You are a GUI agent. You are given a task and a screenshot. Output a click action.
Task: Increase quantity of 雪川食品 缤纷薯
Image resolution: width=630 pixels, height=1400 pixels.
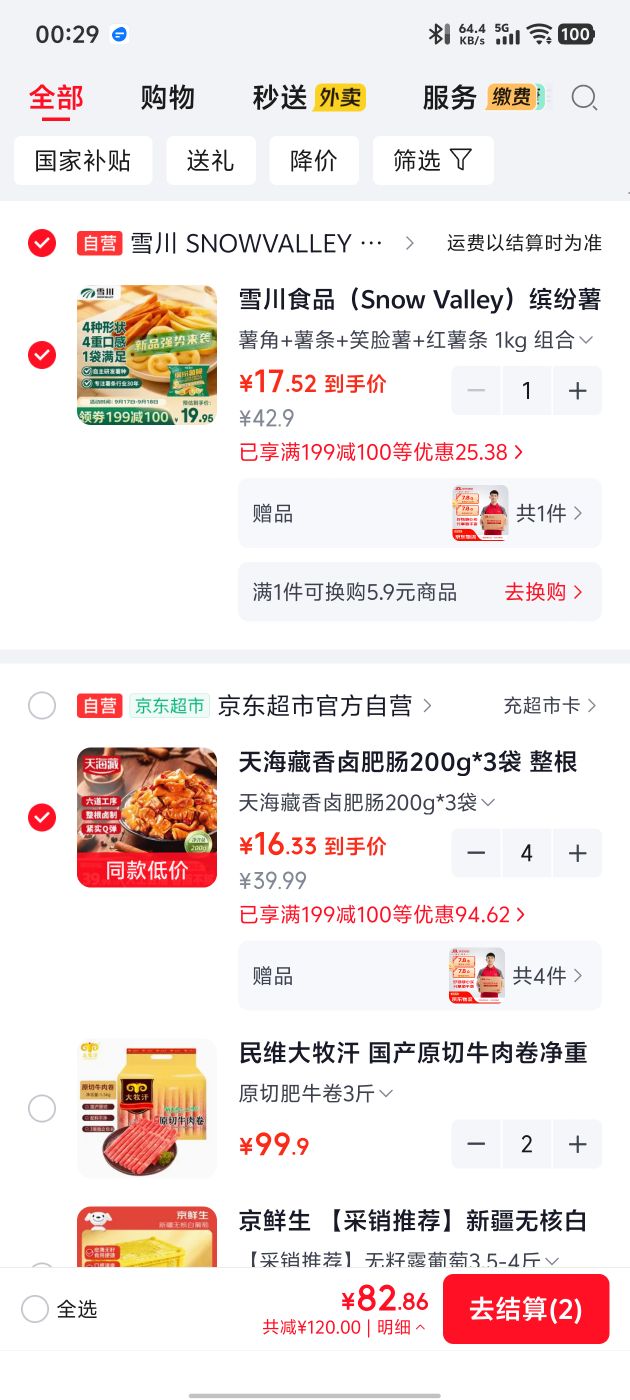click(577, 391)
